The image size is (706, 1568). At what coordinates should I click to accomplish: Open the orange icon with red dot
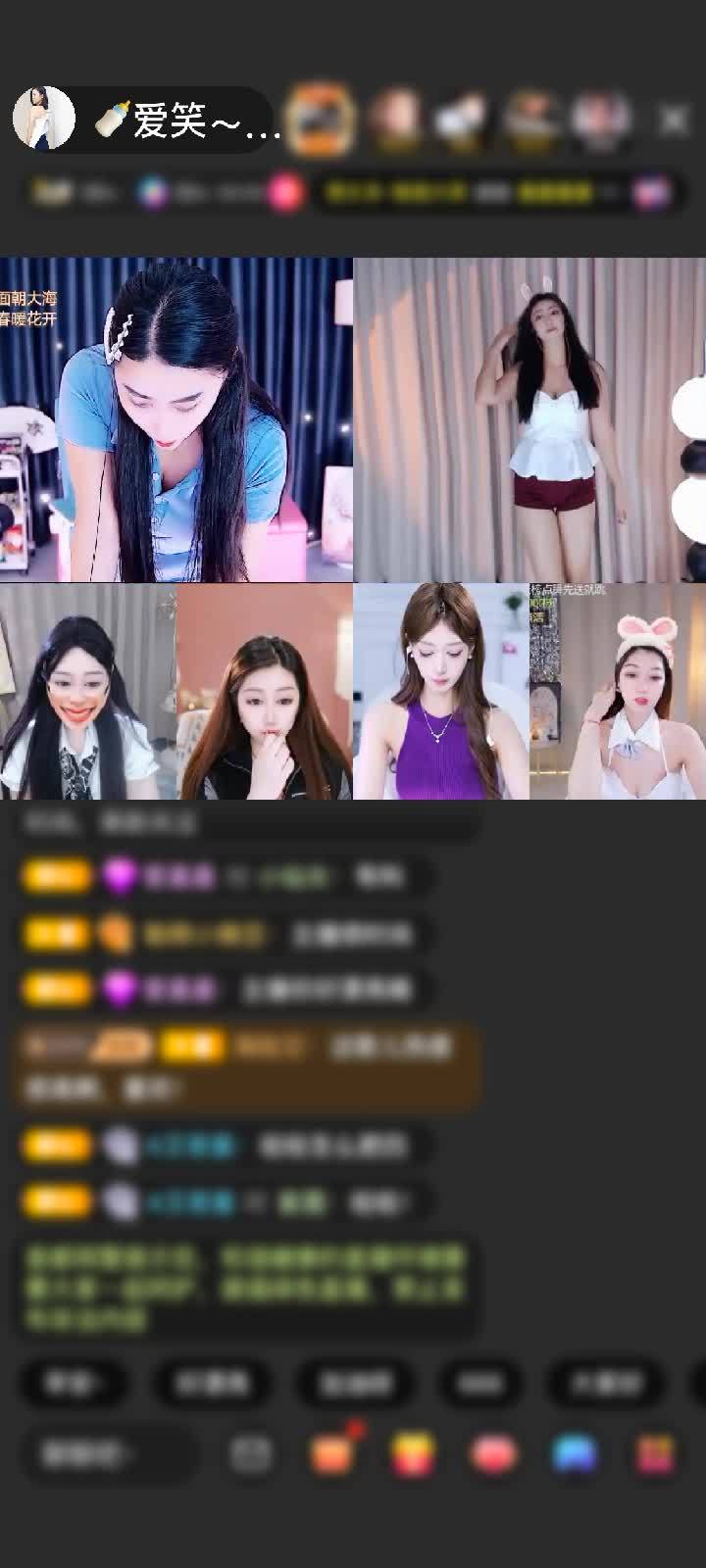tap(333, 1452)
